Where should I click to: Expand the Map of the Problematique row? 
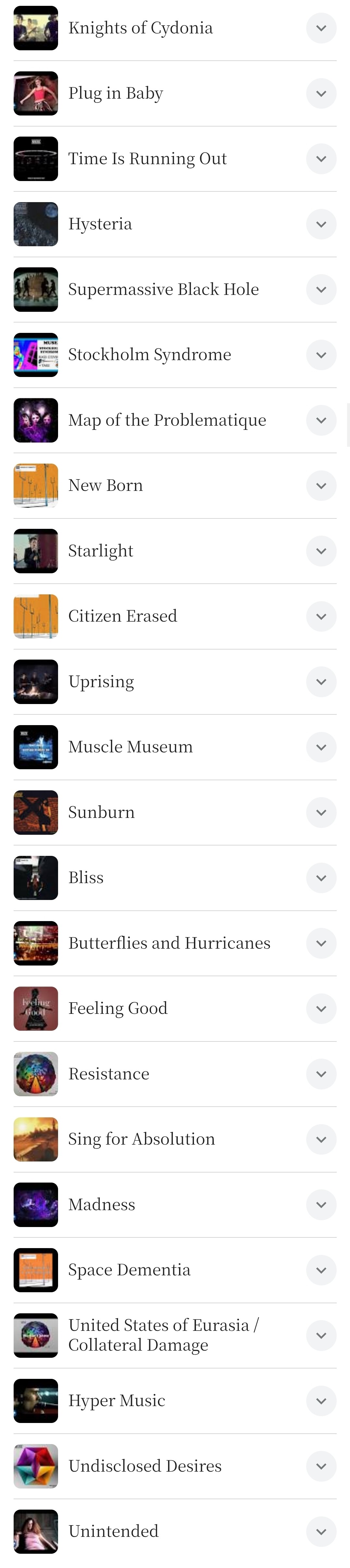click(x=321, y=420)
